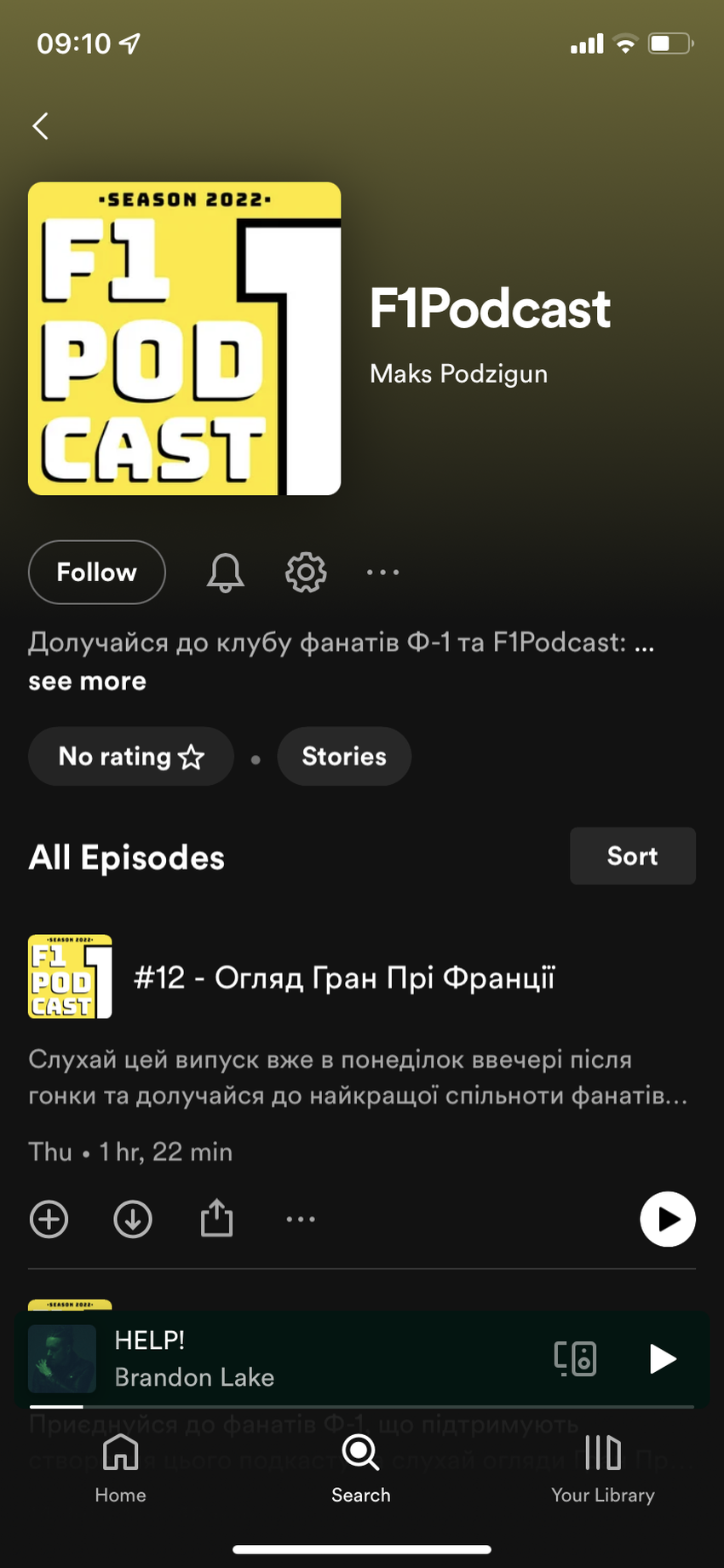The image size is (724, 1568).
Task: Play episode #12
Action: [x=667, y=1219]
